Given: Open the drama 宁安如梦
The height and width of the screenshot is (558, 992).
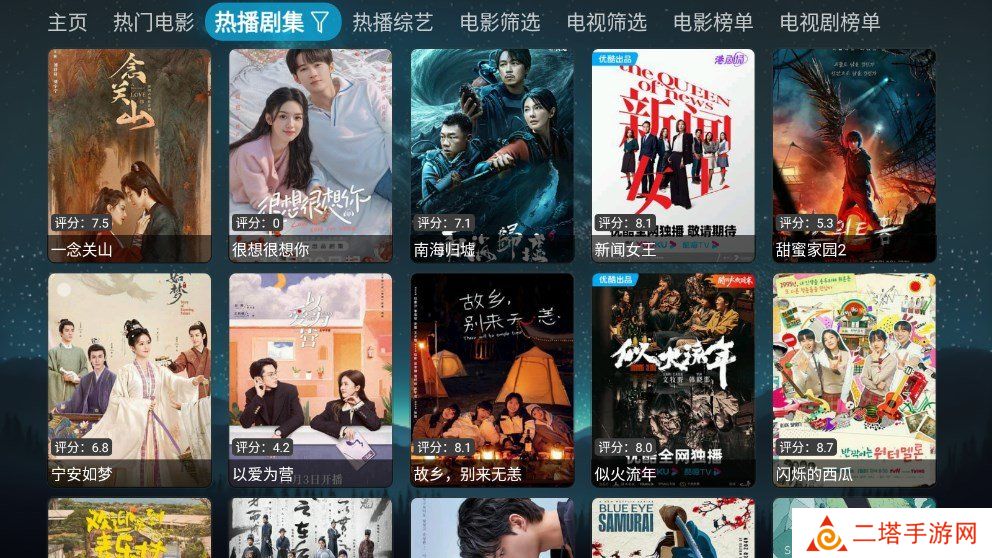Looking at the screenshot, I should [130, 380].
